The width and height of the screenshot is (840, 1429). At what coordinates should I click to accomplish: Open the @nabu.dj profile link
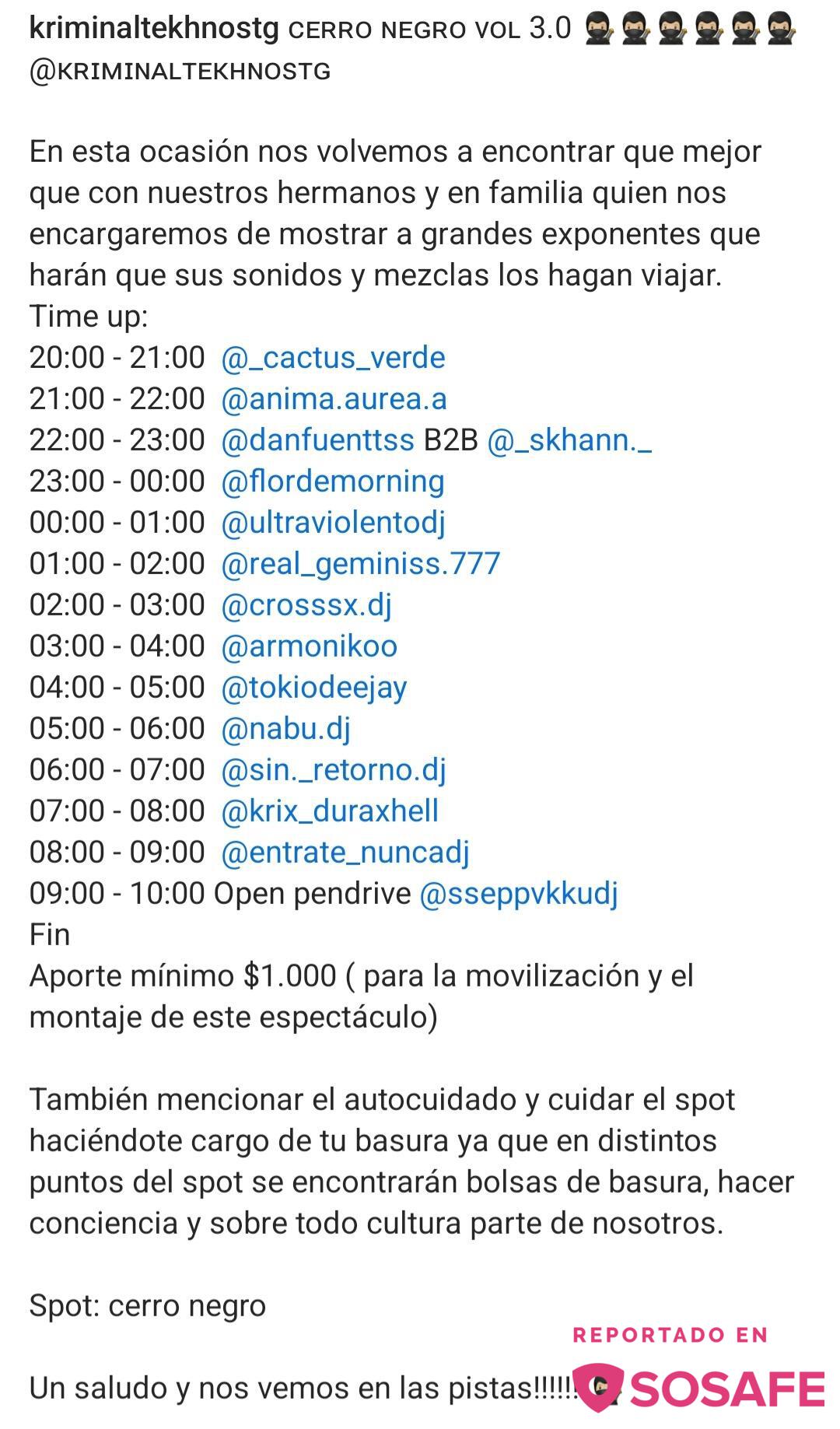coord(285,729)
